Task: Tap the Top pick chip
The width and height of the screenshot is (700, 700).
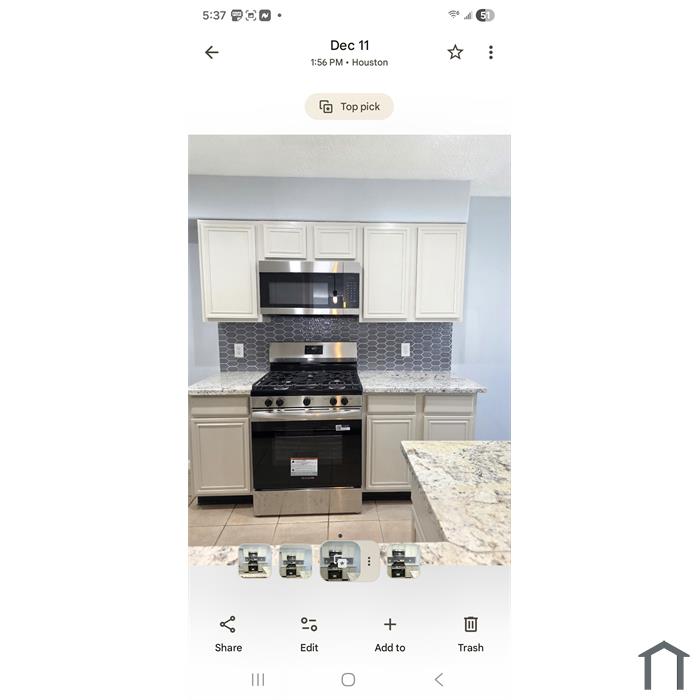Action: point(349,107)
